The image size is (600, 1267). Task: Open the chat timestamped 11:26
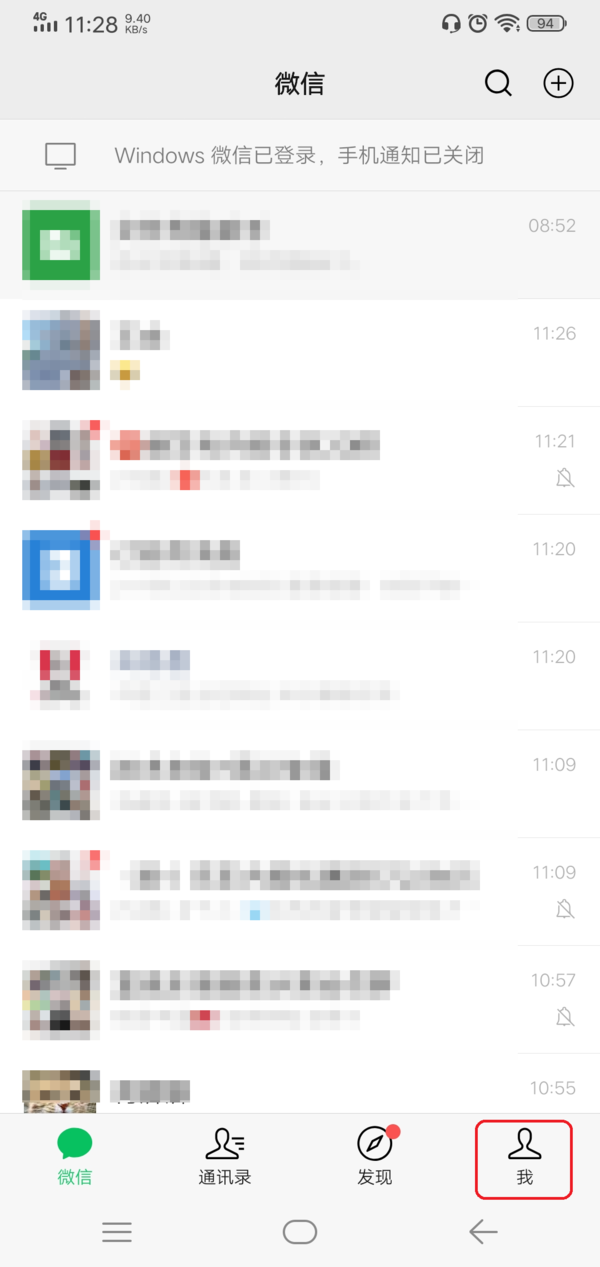pos(300,352)
